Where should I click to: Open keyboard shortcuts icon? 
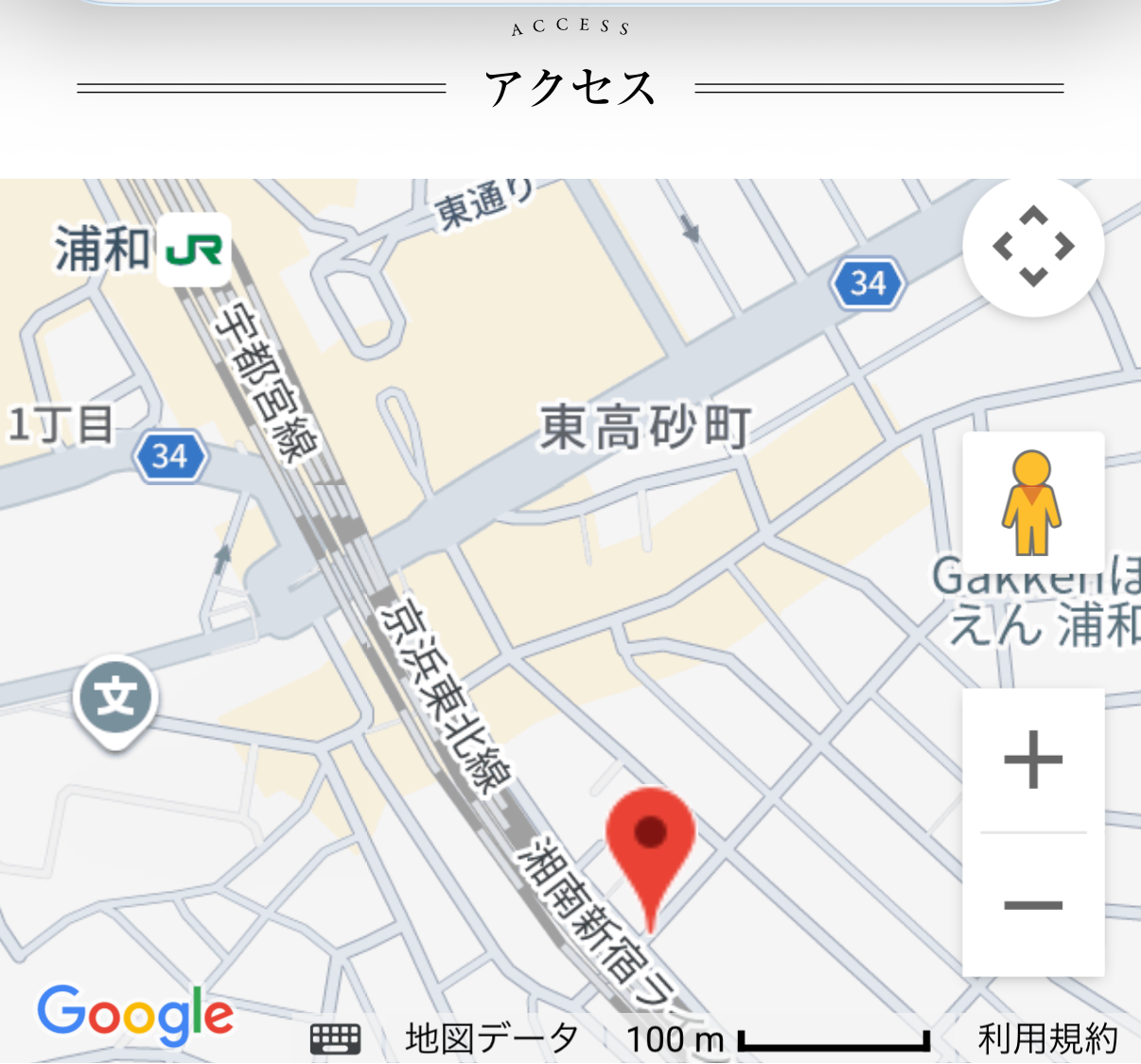(335, 1039)
